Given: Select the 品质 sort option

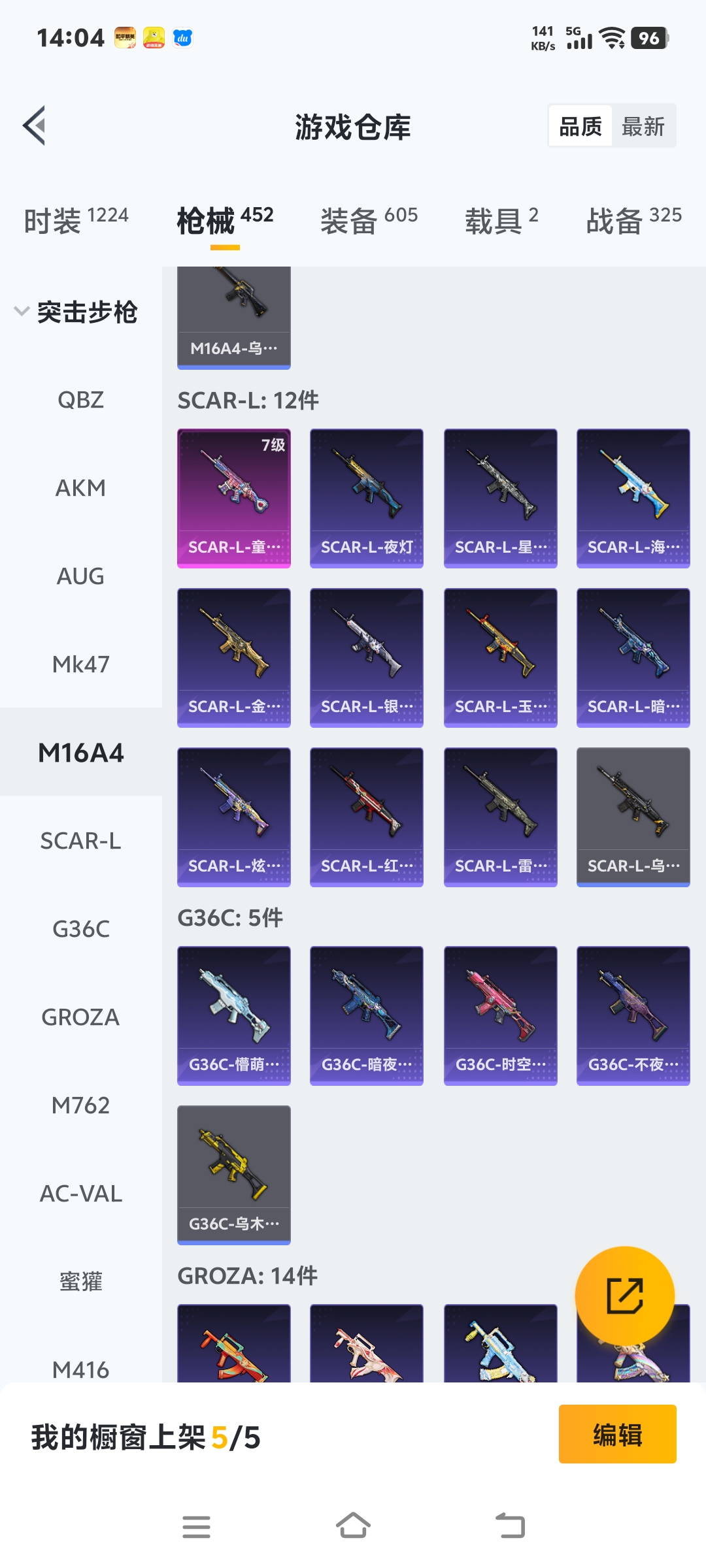Looking at the screenshot, I should (580, 126).
